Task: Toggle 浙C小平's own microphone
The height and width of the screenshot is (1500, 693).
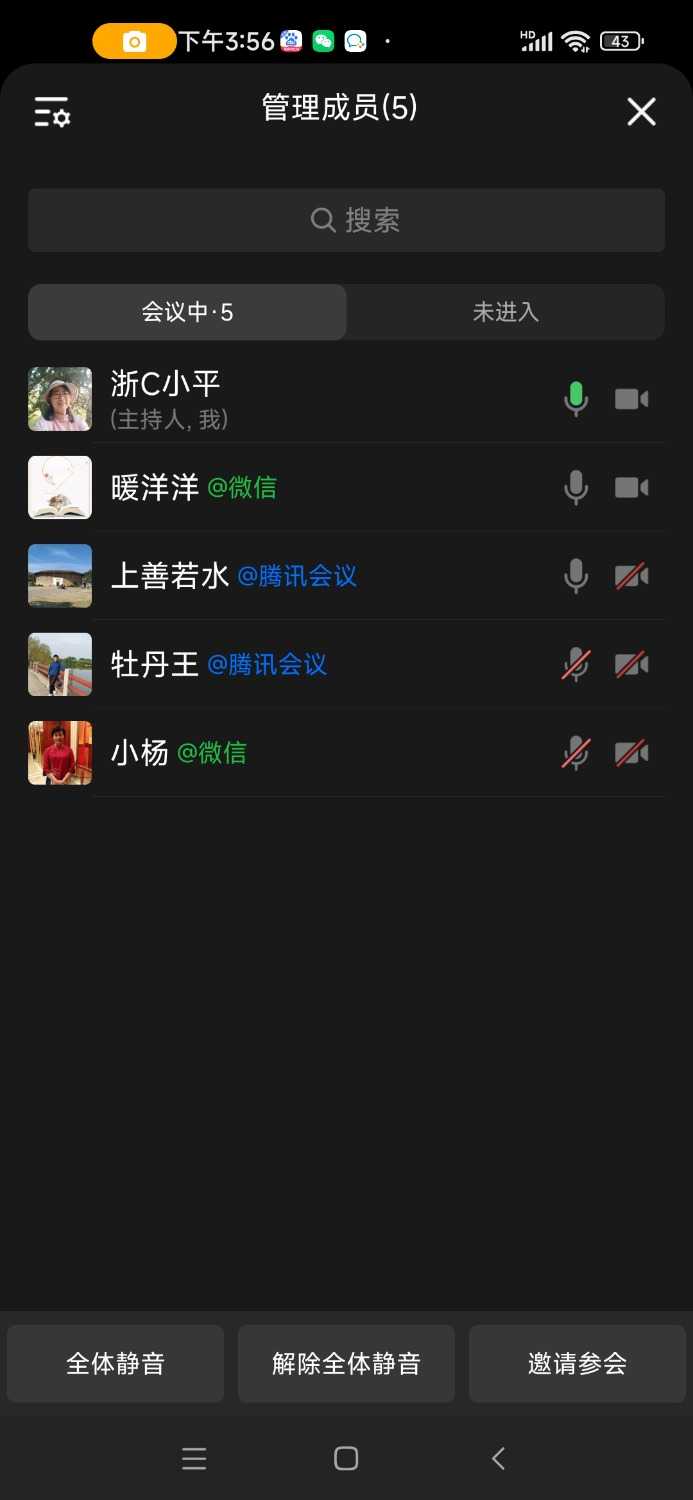Action: coord(576,399)
